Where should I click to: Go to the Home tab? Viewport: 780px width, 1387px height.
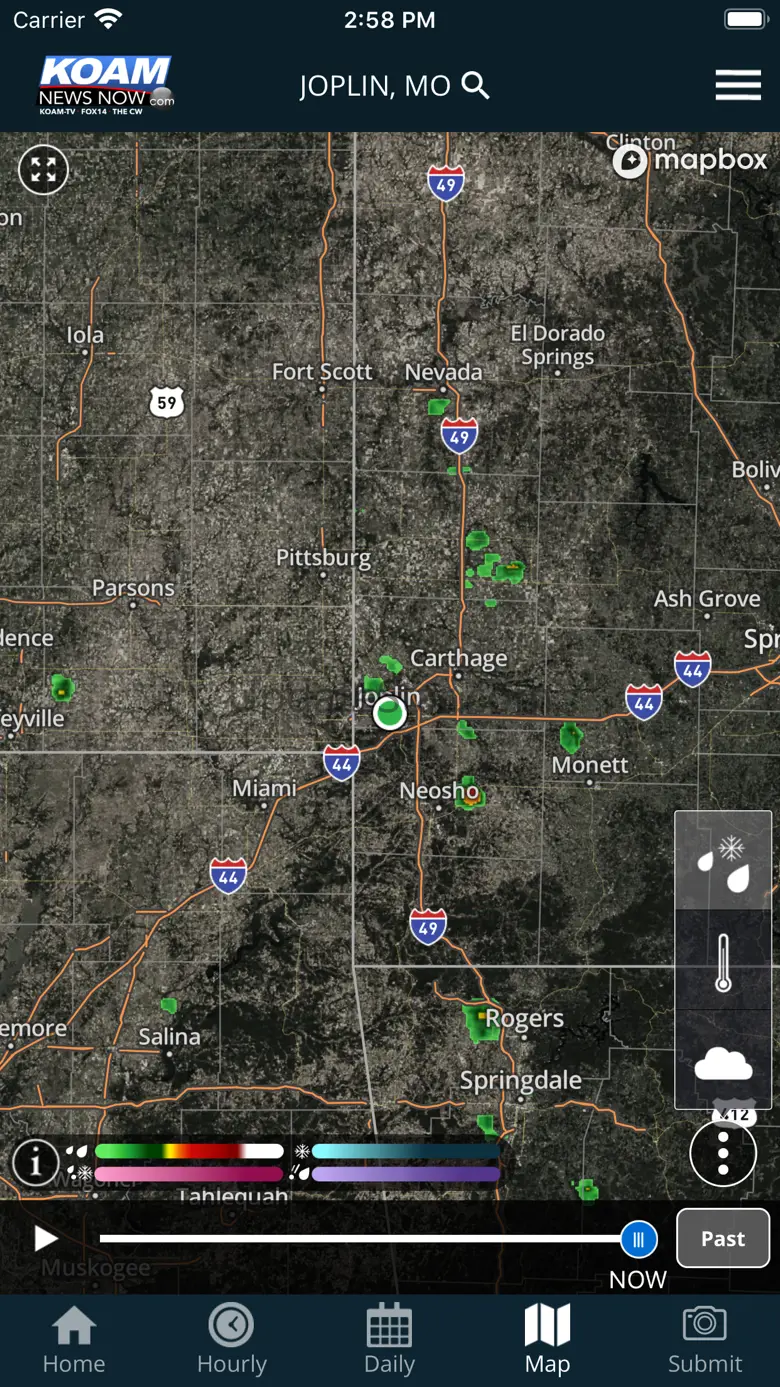click(74, 1340)
